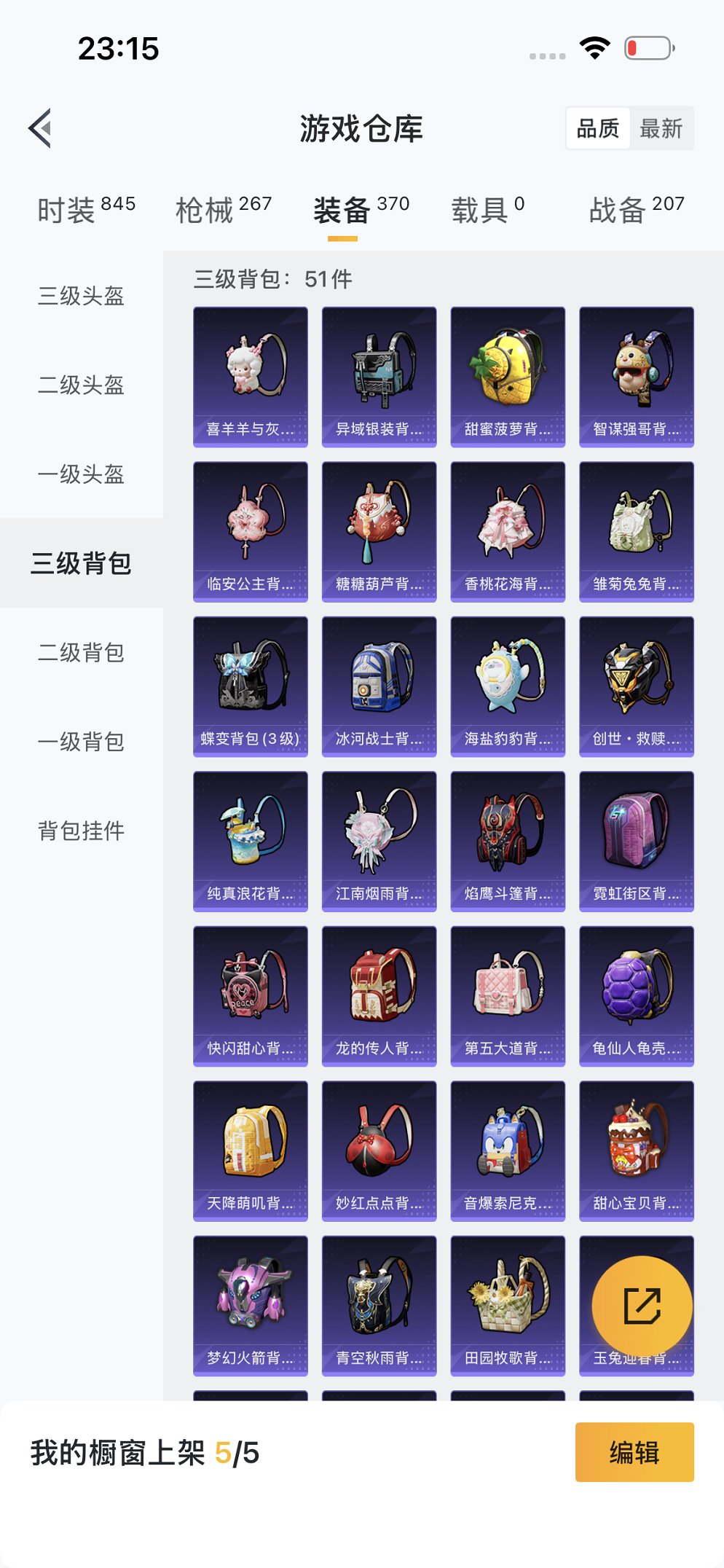Go back from 游戏仓库
The image size is (724, 1568).
pos(41,128)
